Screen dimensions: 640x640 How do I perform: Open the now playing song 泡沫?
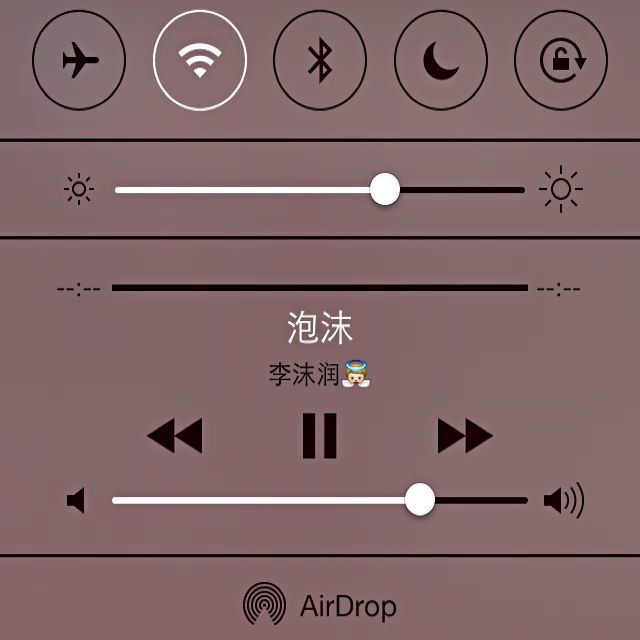[x=320, y=328]
